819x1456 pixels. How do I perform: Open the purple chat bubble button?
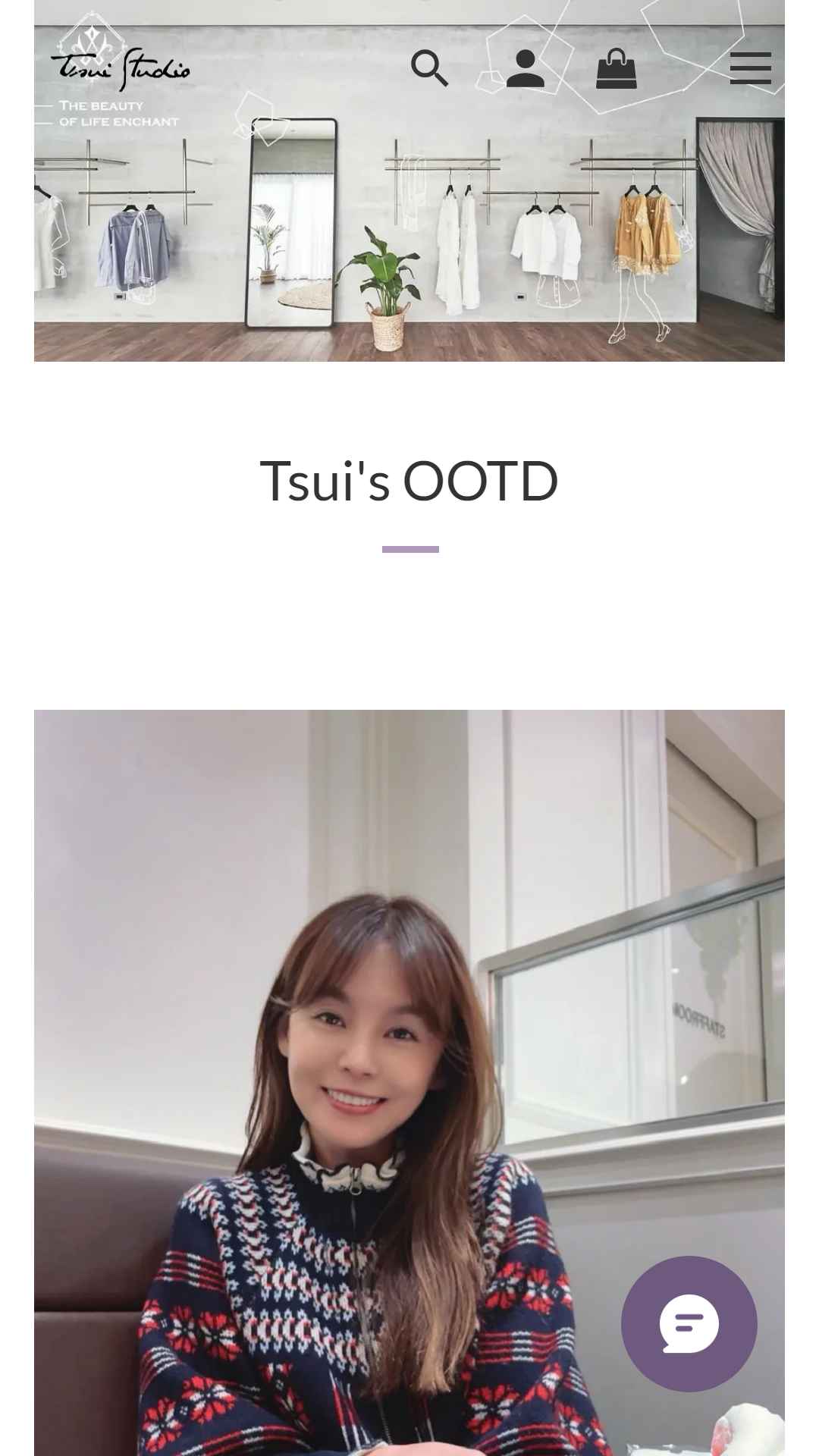pos(689,1323)
